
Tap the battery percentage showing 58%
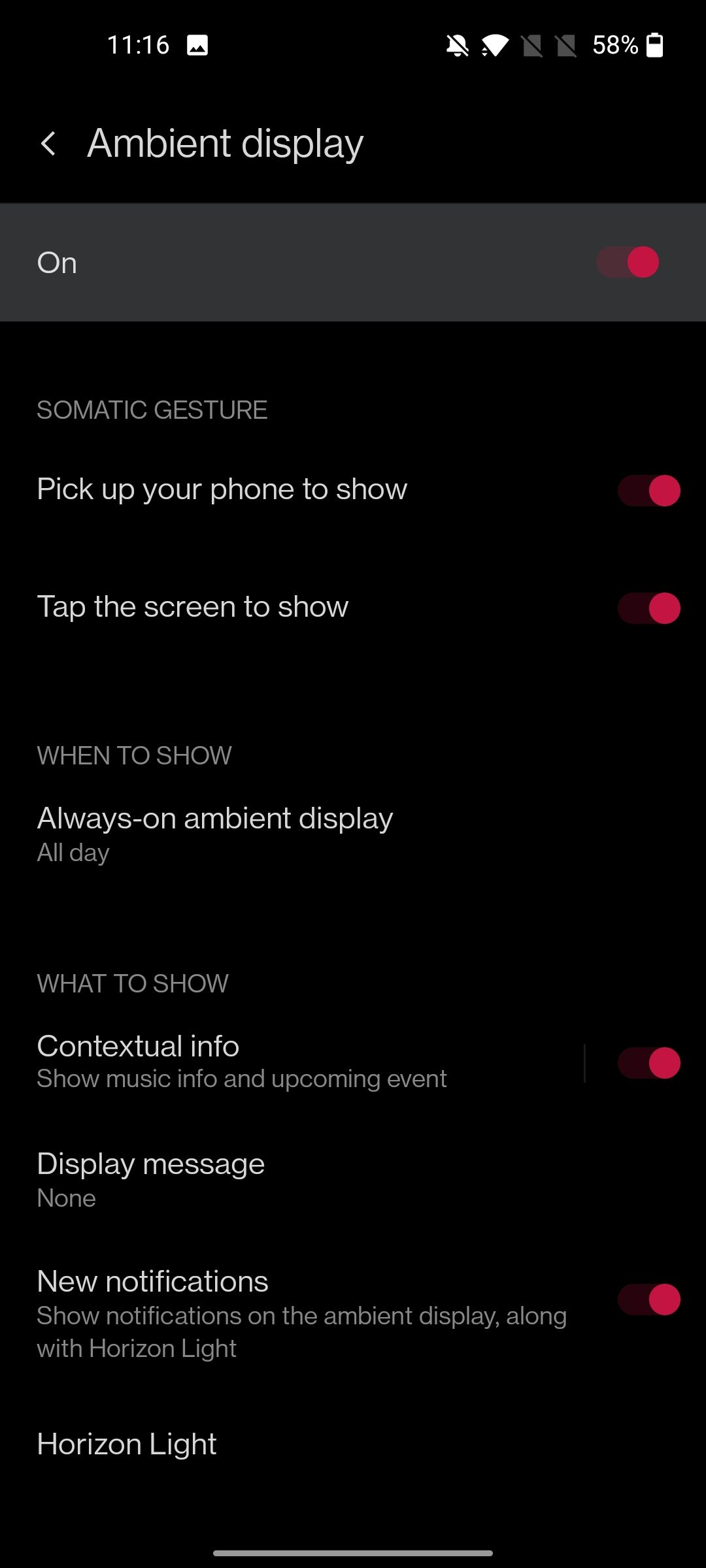click(614, 44)
